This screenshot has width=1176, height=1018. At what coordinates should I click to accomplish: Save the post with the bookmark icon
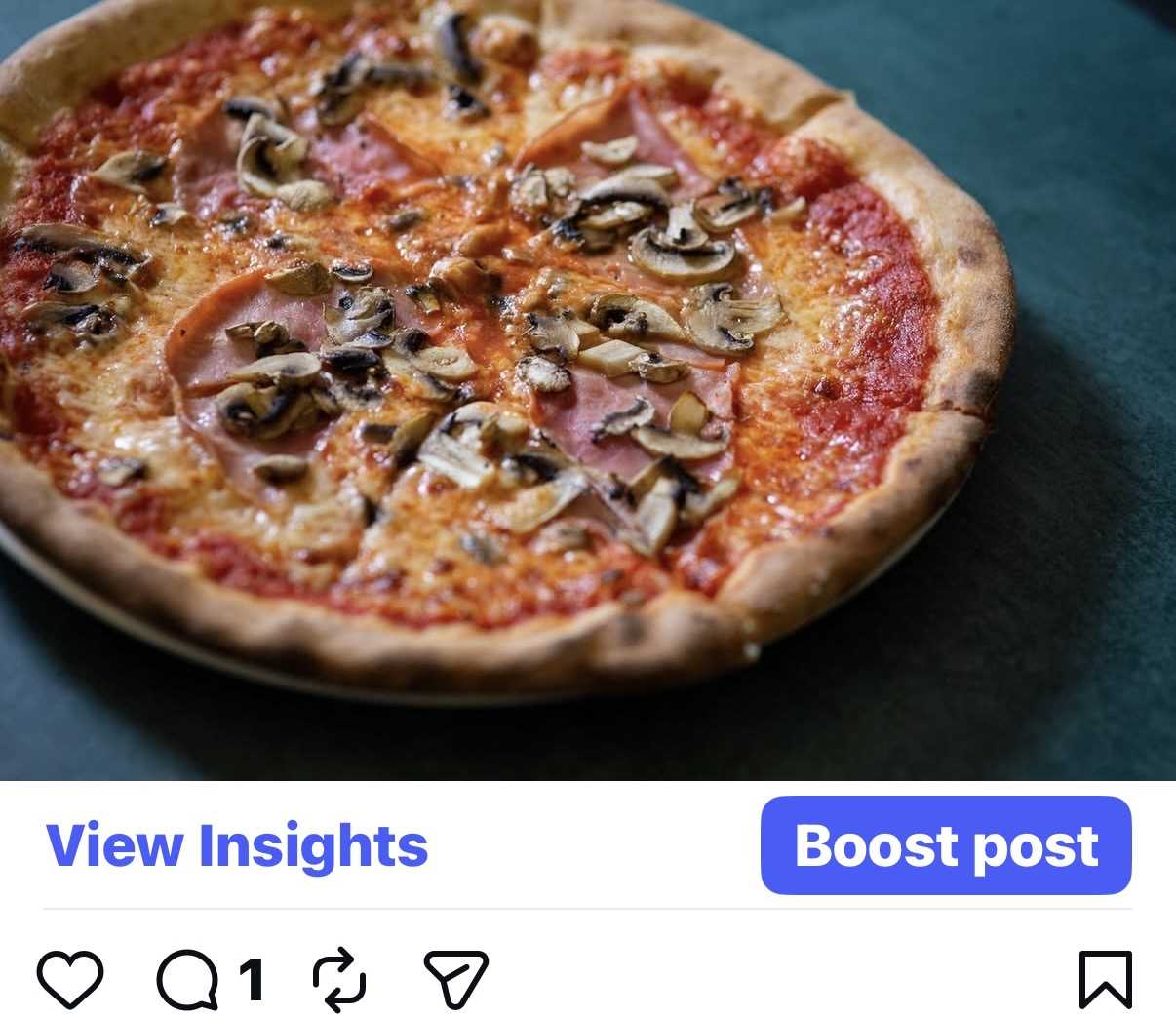pos(1106,979)
